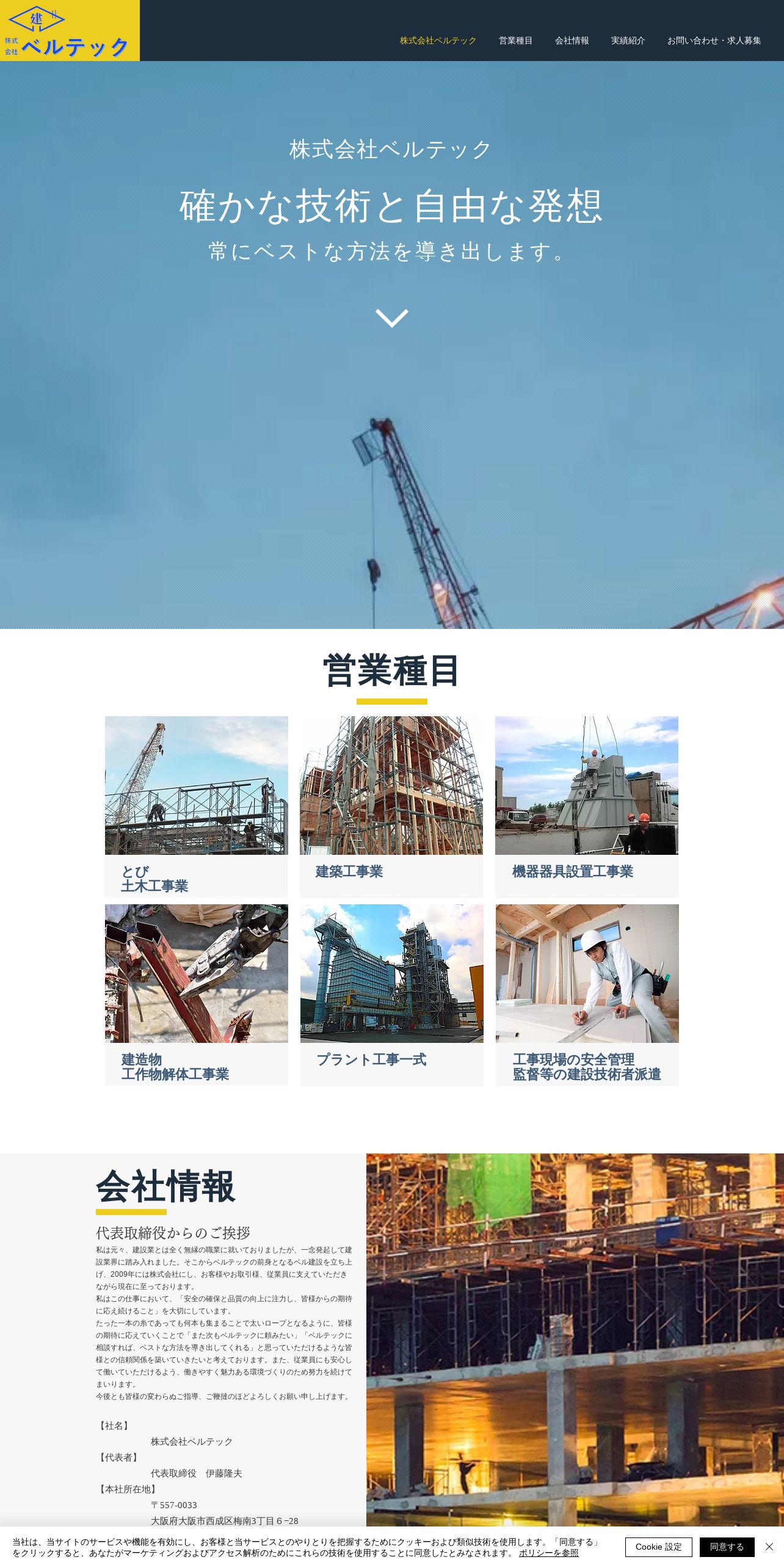Select the プラント工事一式 card
This screenshot has width=784, height=1568.
click(x=391, y=995)
